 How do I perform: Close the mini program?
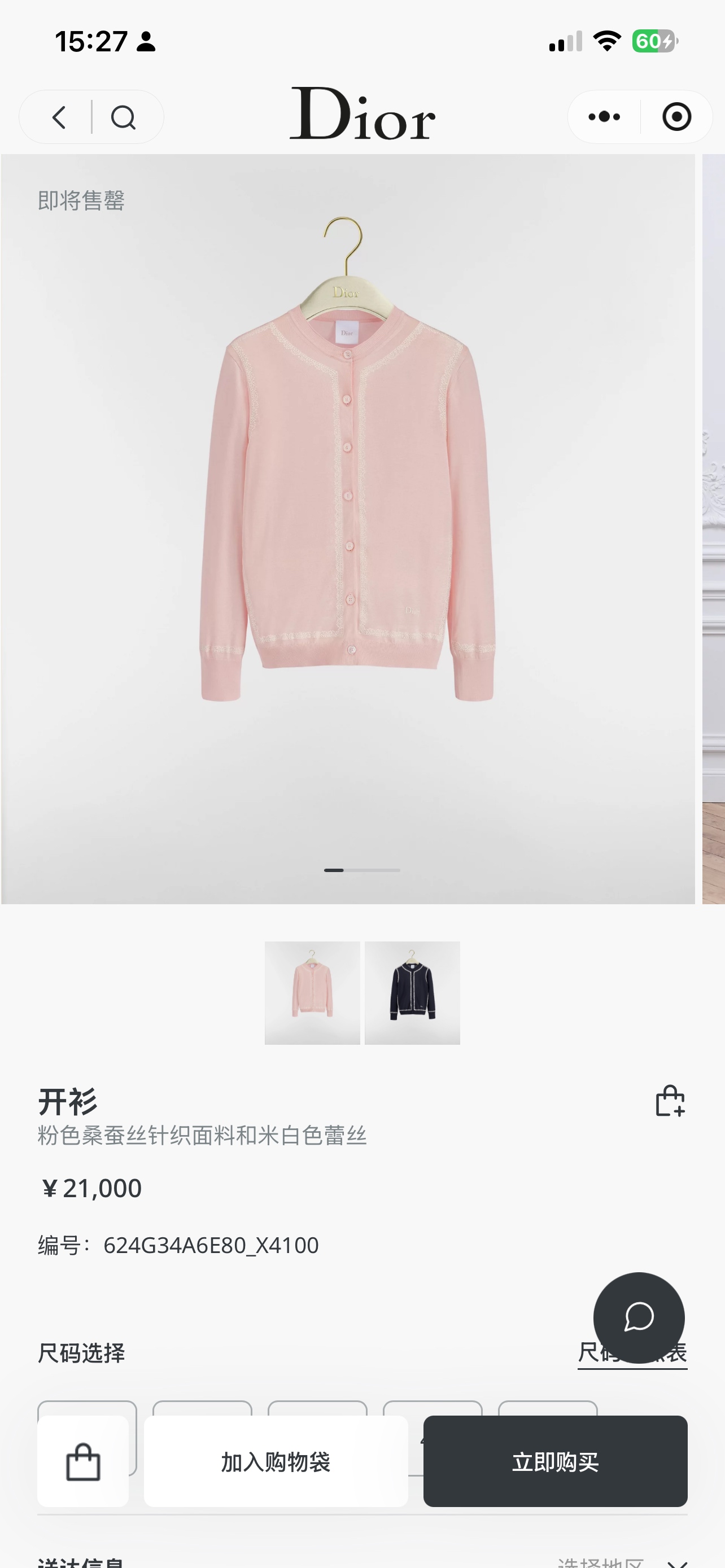676,117
